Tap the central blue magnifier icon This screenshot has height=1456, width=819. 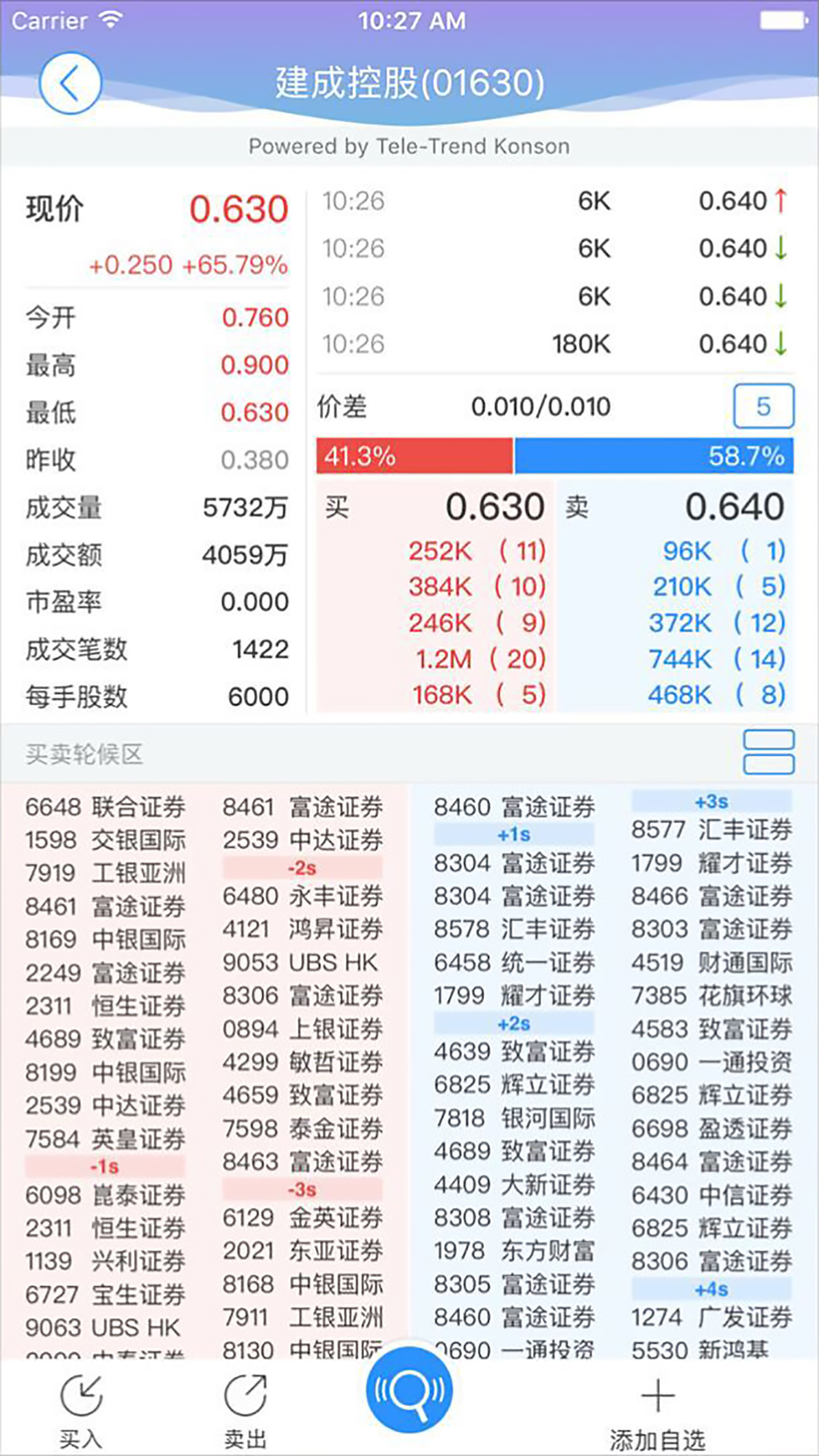coord(409,1391)
